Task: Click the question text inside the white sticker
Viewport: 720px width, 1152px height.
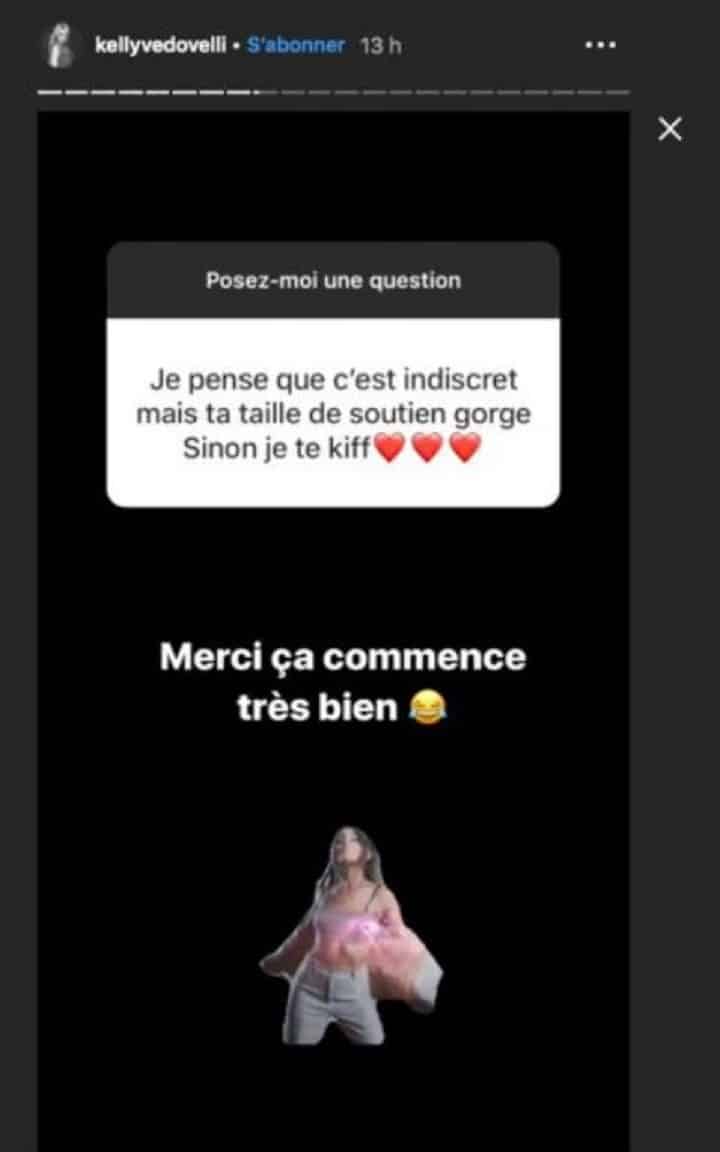Action: point(334,413)
